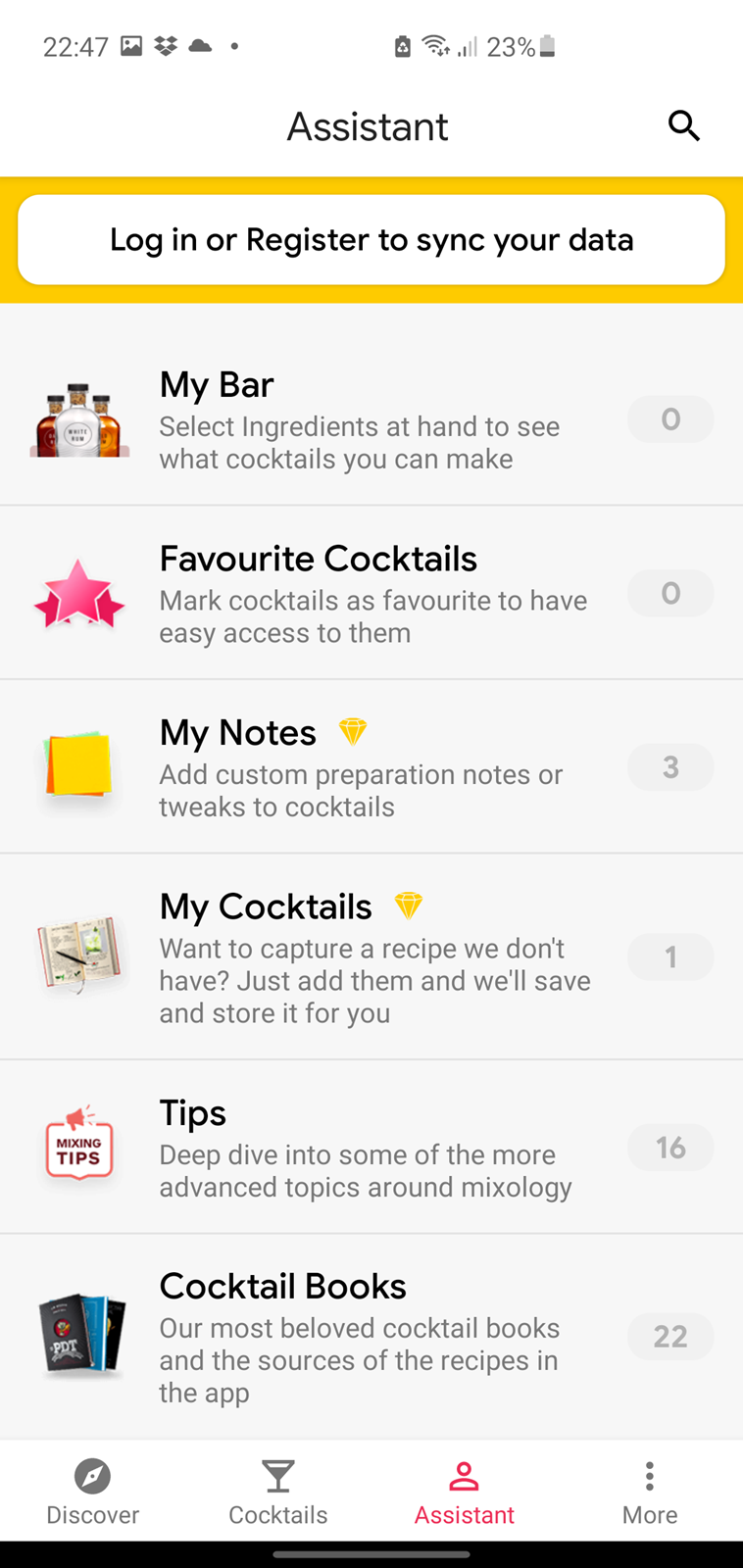Image resolution: width=743 pixels, height=1568 pixels.
Task: Open the My Cocktails row
Action: point(371,956)
